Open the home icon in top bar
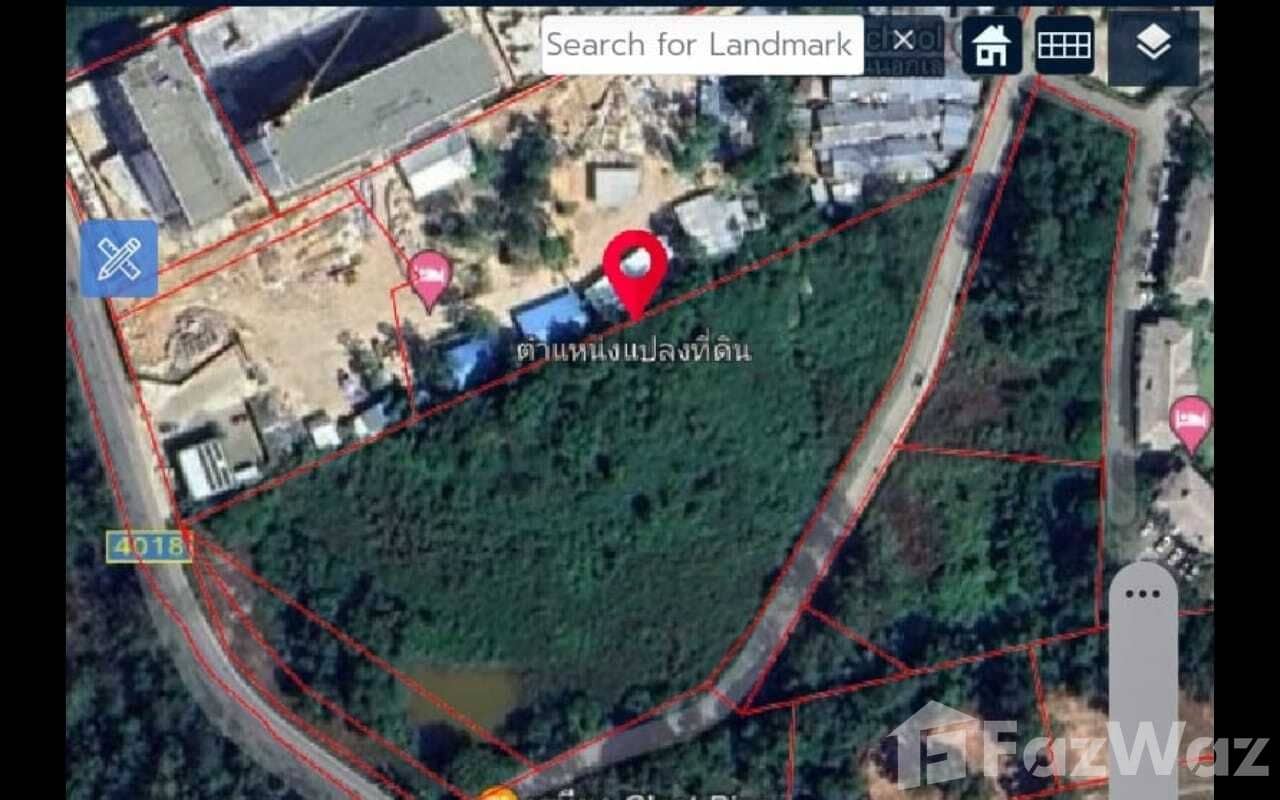 tap(991, 45)
